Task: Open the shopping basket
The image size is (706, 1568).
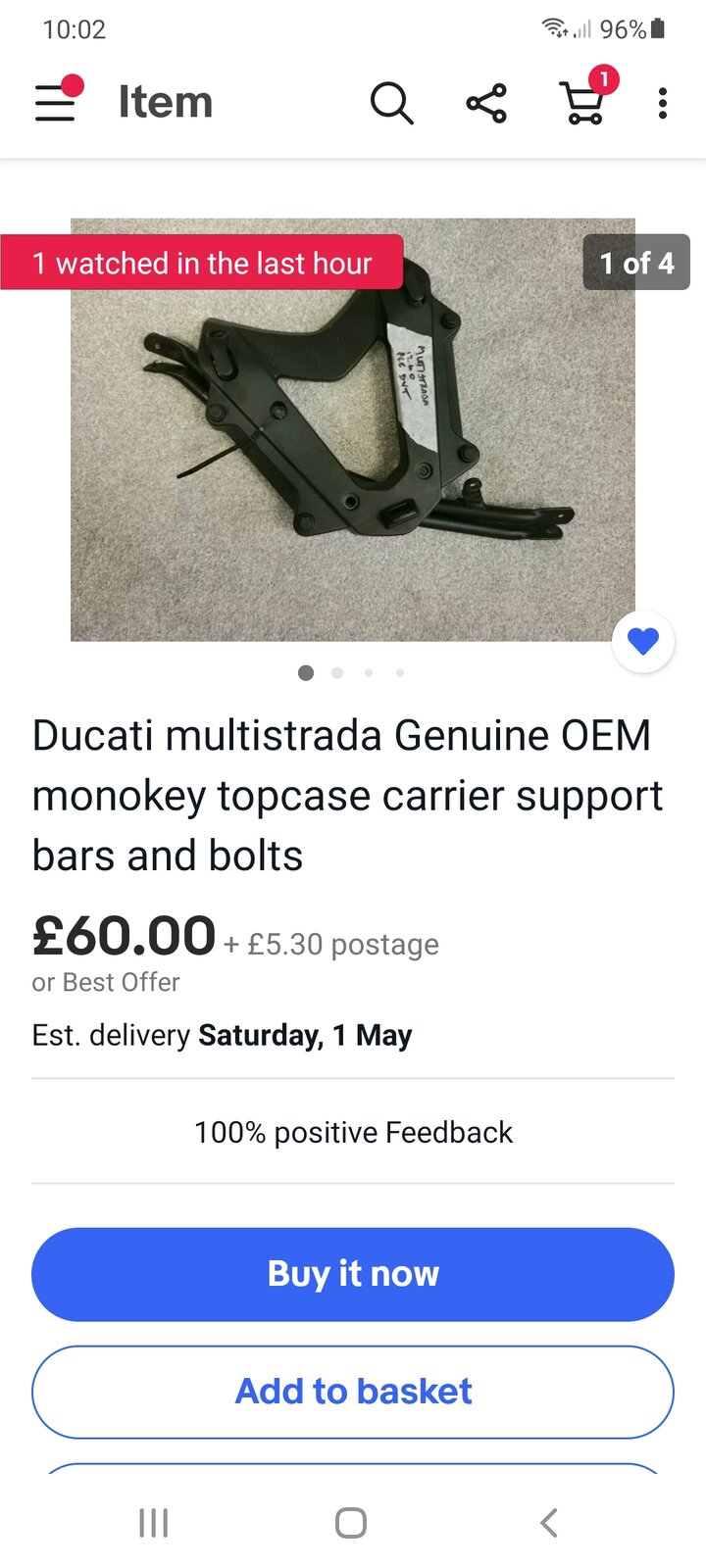Action: (x=582, y=102)
